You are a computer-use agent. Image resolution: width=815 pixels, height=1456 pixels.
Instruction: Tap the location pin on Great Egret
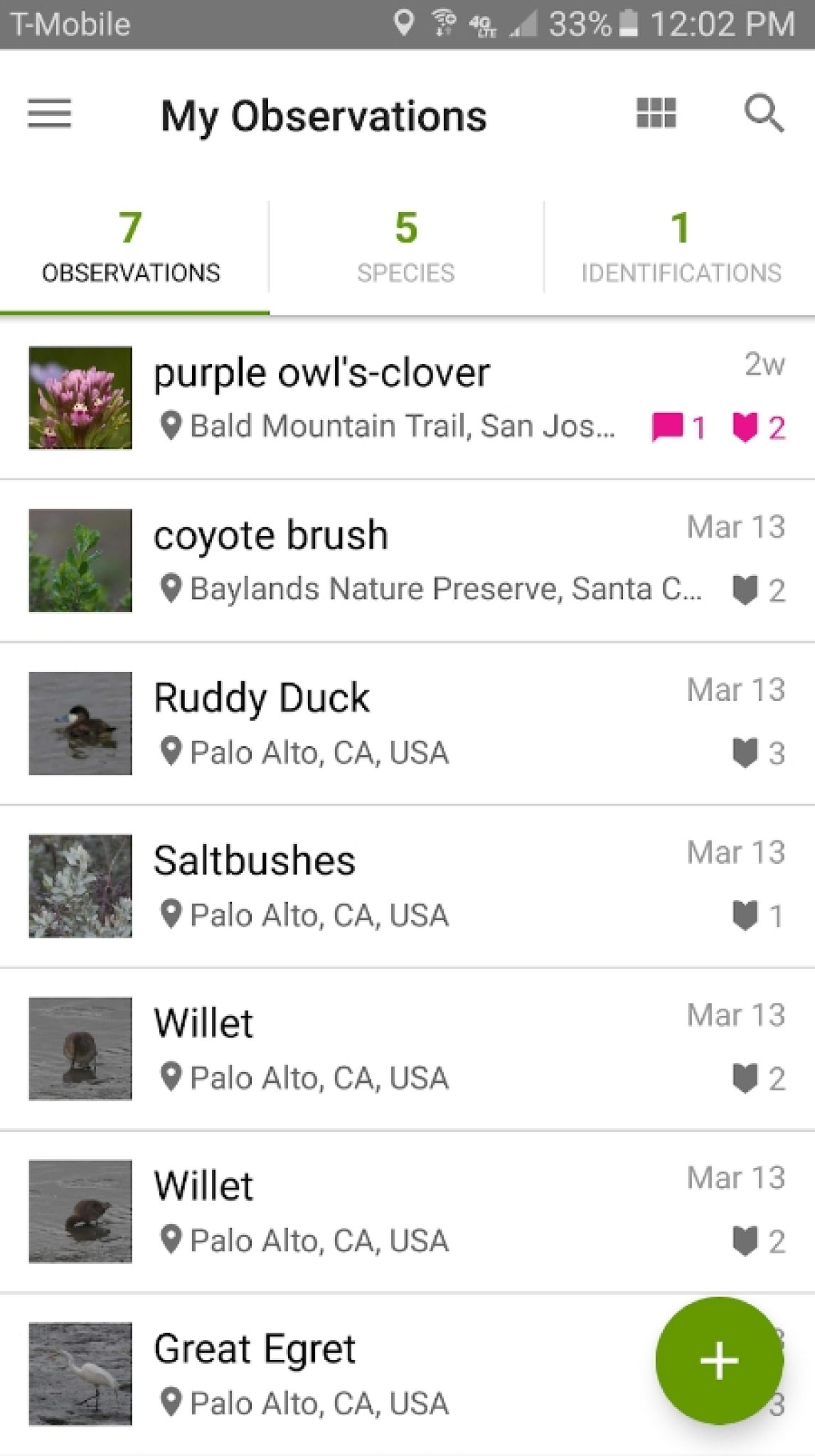[x=171, y=1402]
